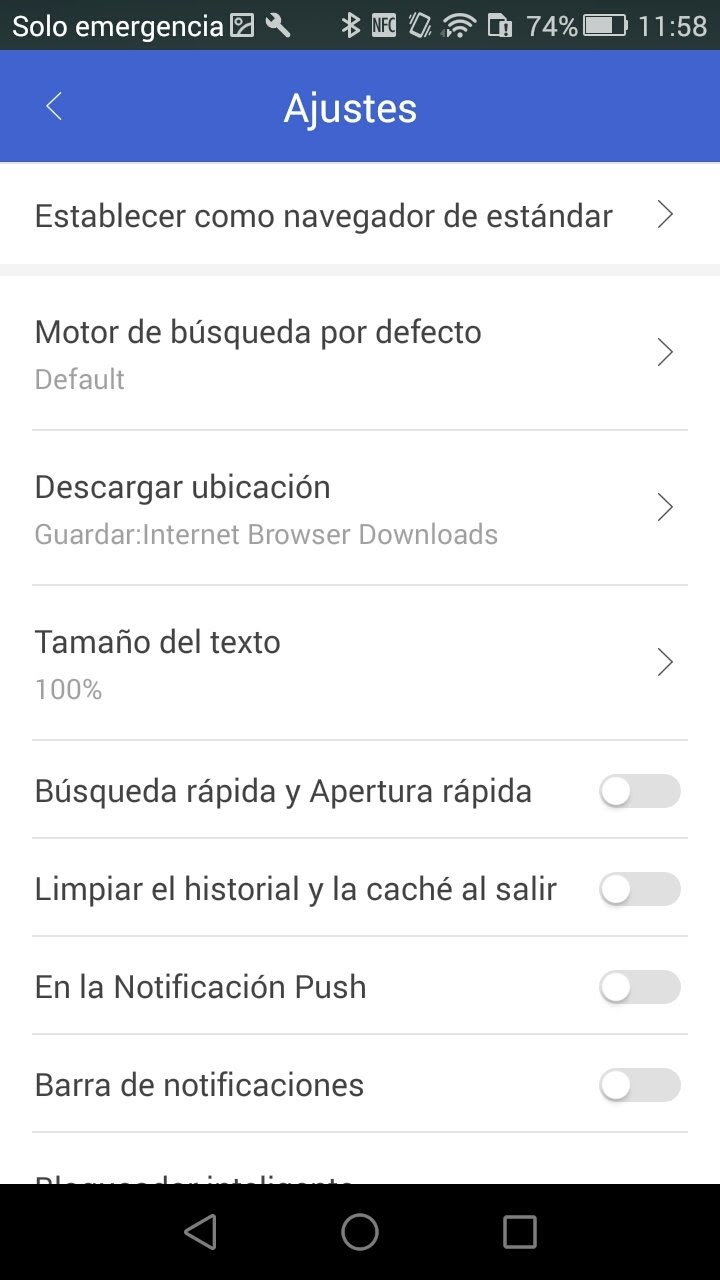Viewport: 720px width, 1280px height.
Task: Go back from the Ajustes screen
Action: point(54,107)
